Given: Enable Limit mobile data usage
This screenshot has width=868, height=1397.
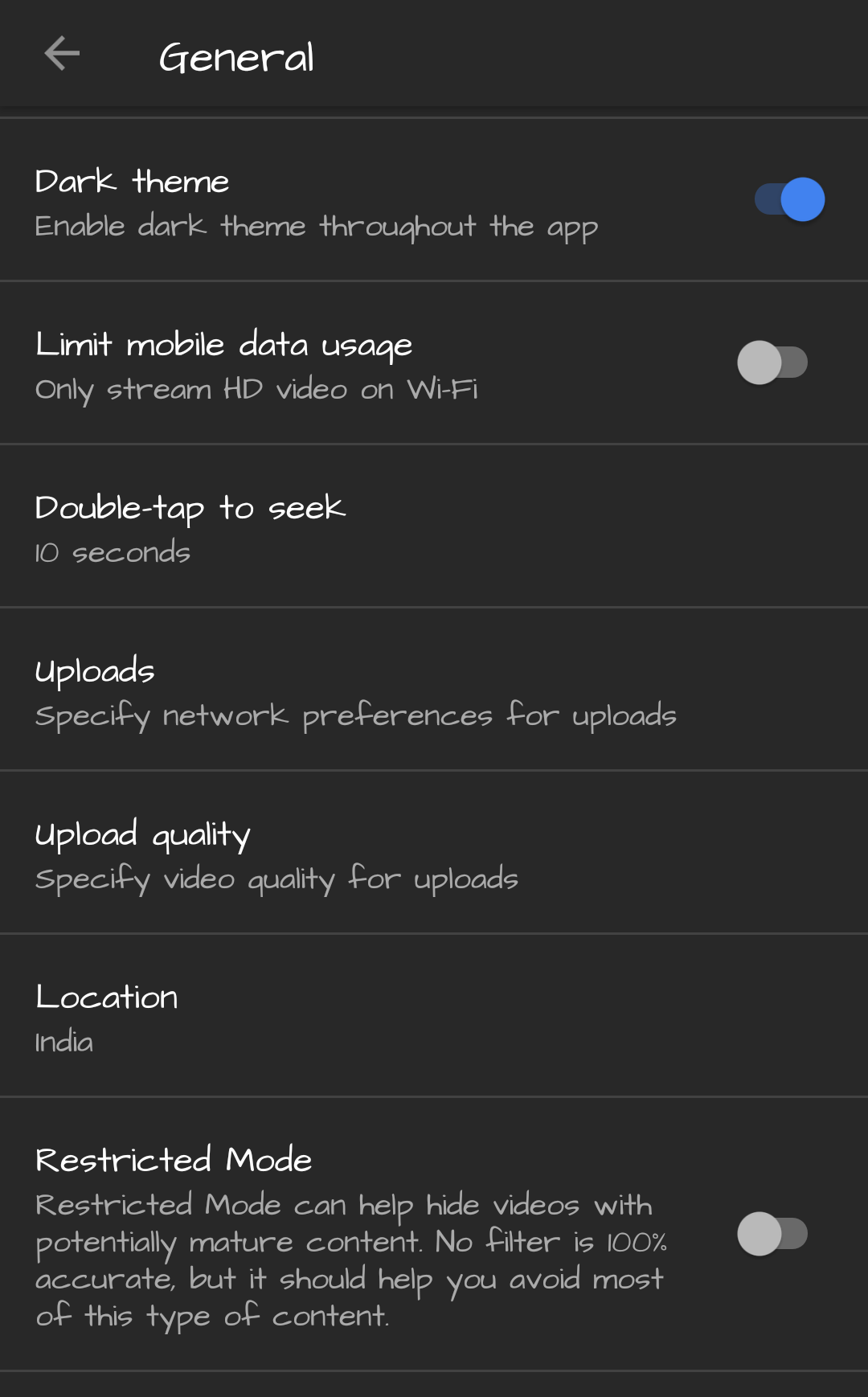Looking at the screenshot, I should (772, 363).
